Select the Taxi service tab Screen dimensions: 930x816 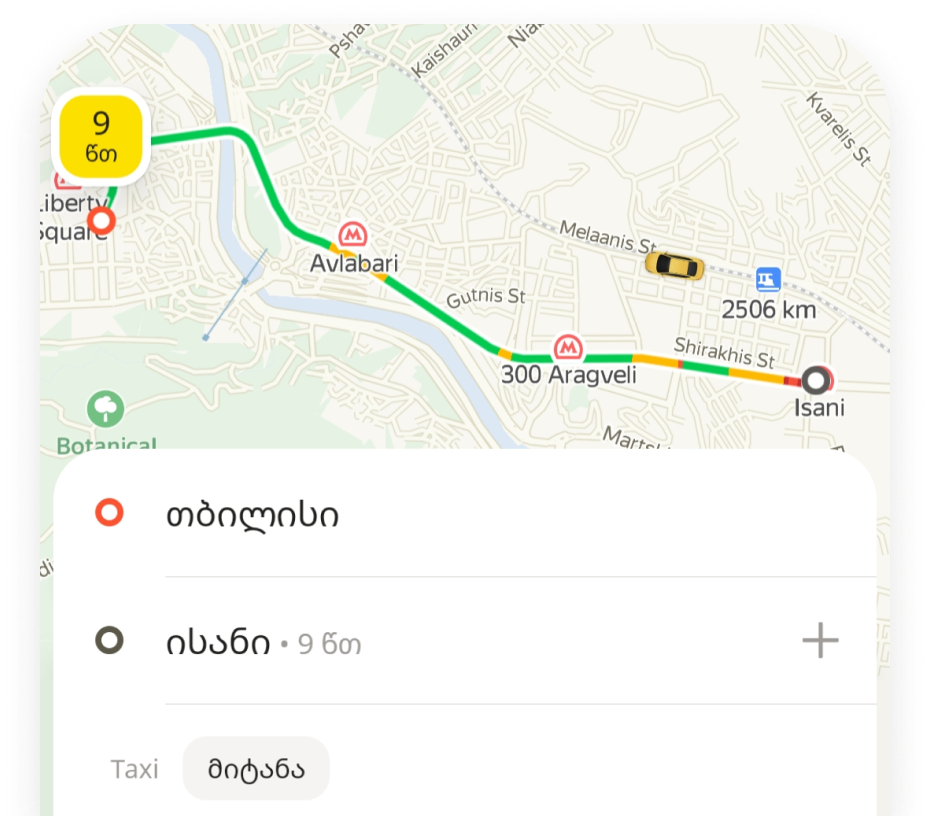click(135, 769)
